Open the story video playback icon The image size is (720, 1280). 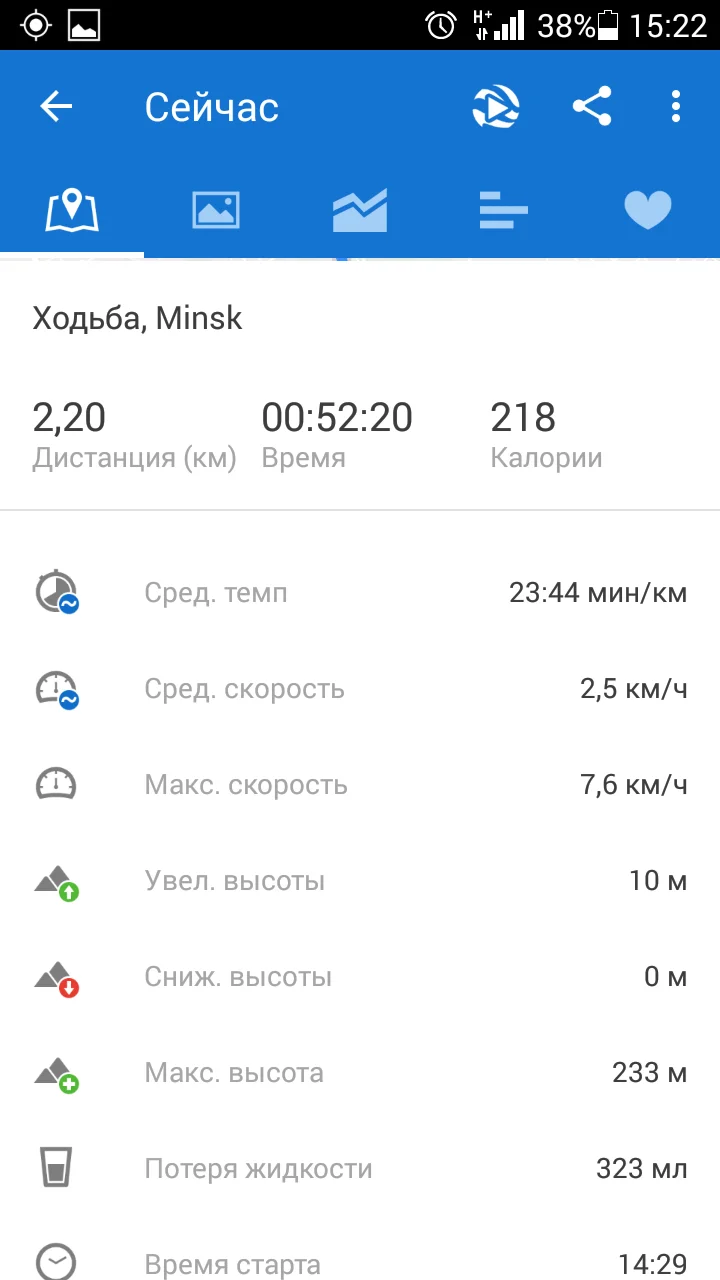point(496,107)
